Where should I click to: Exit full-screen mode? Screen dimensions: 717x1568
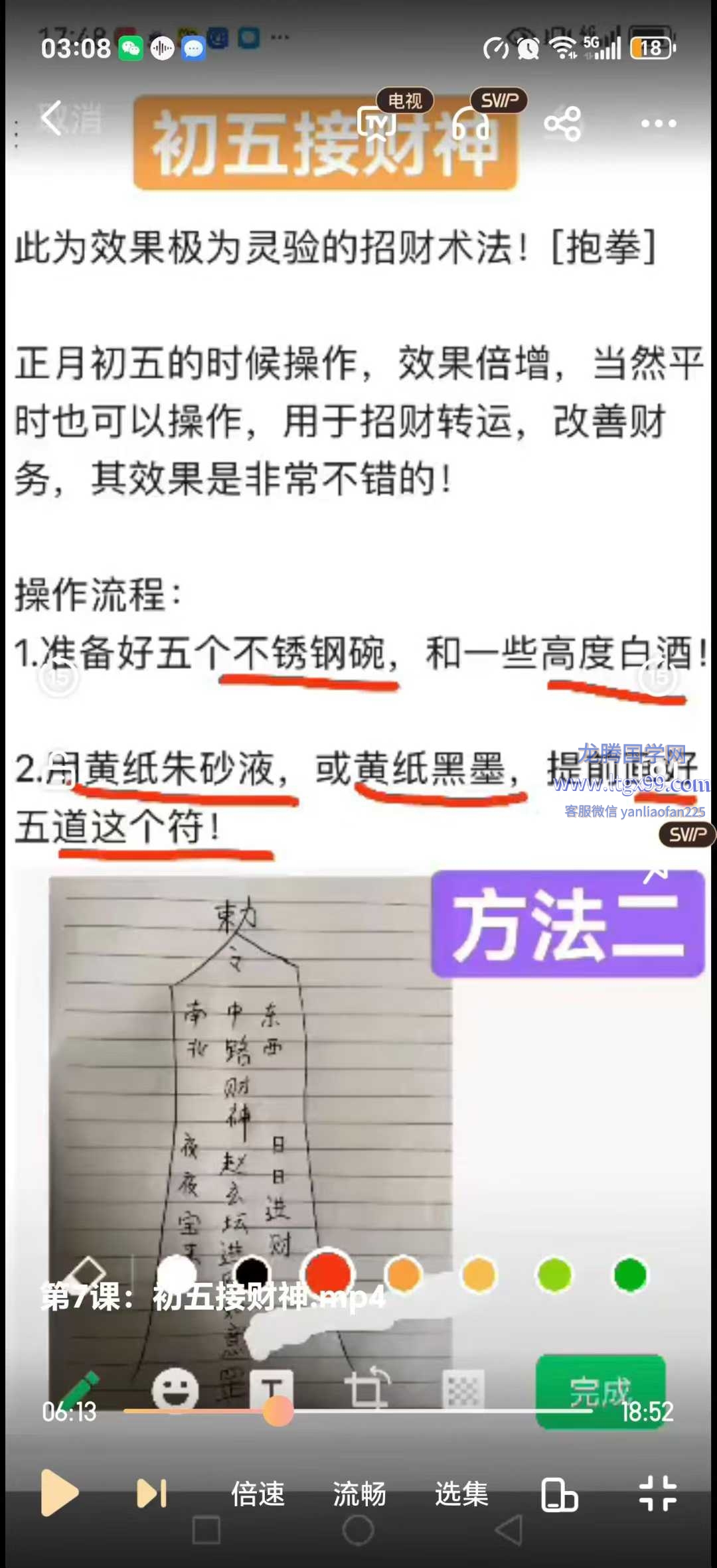(x=657, y=1494)
